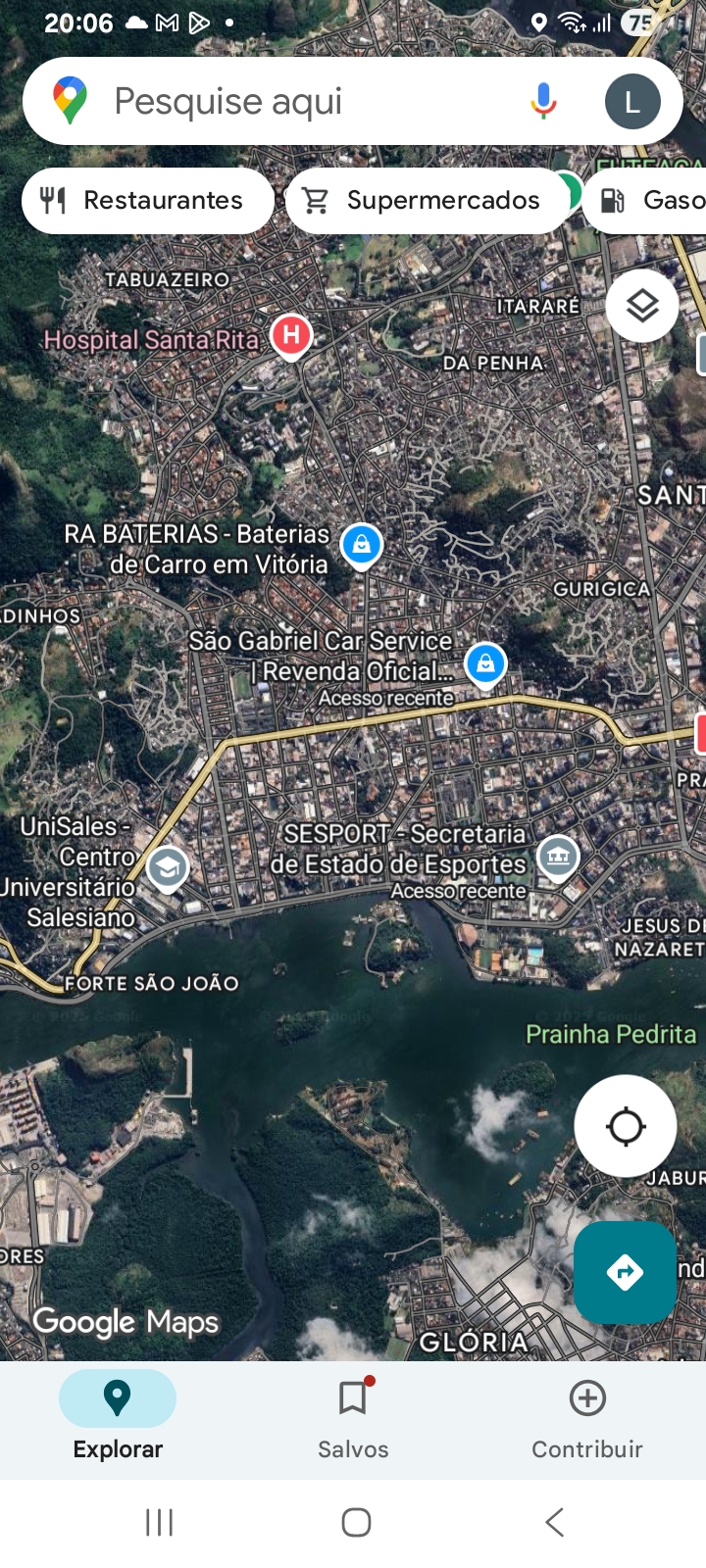The height and width of the screenshot is (1568, 706).
Task: Open the Hospital Santa Rita map pin
Action: (291, 336)
